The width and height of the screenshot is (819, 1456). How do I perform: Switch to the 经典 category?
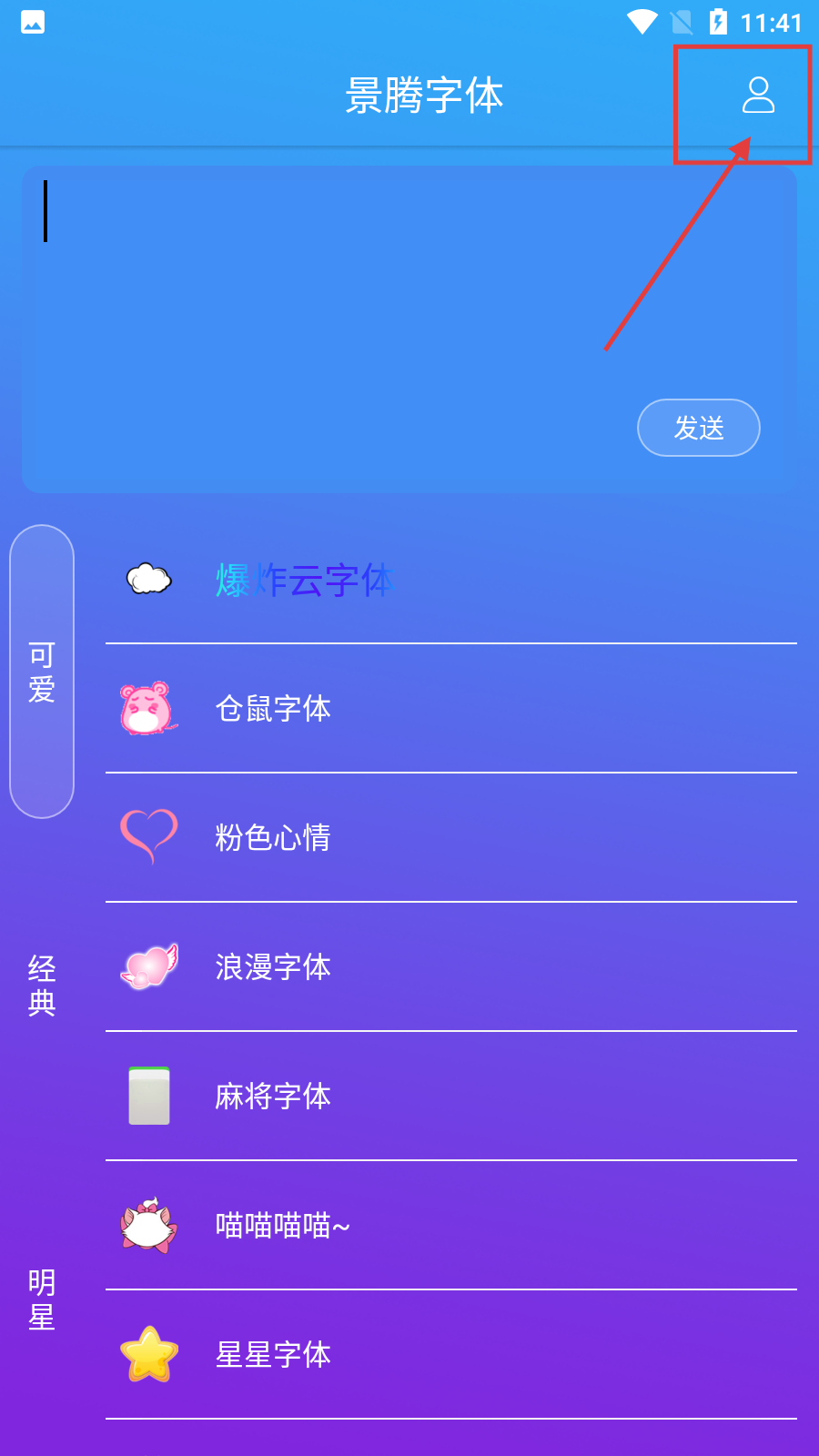[42, 985]
